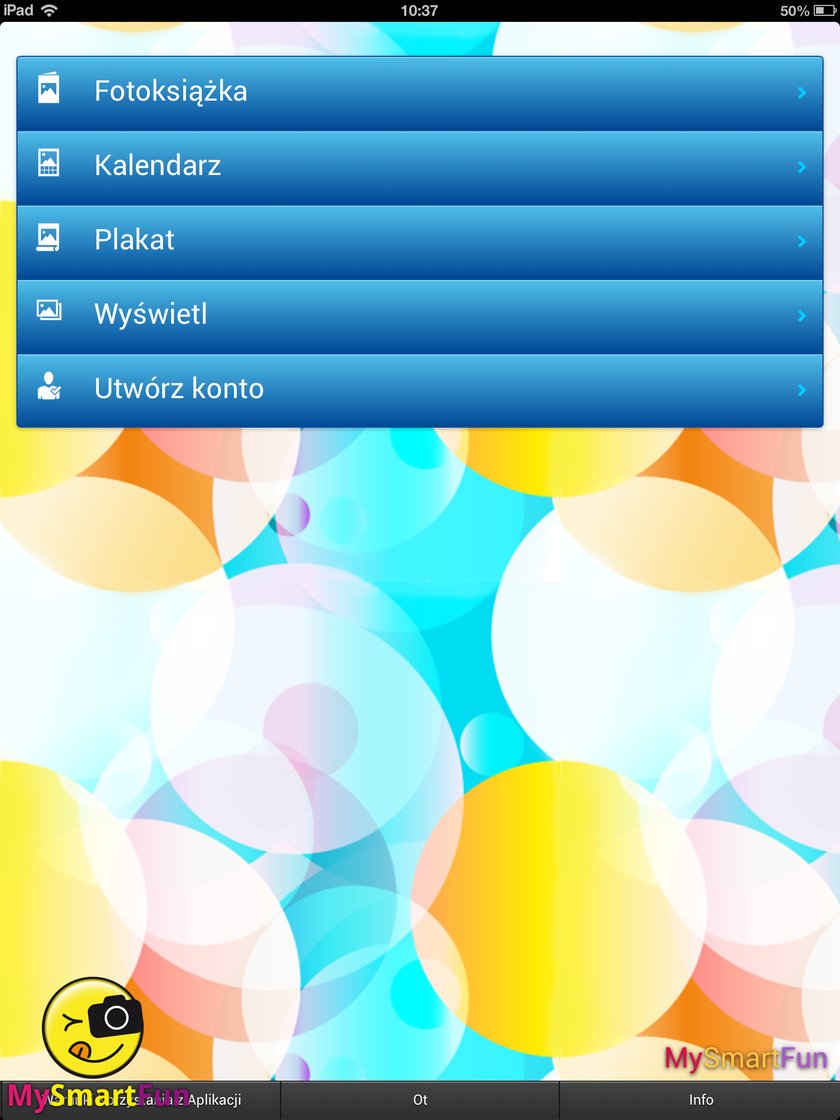Screen dimensions: 840x1120
Task: Open the Fotoksiążka option
Action: tap(420, 92)
